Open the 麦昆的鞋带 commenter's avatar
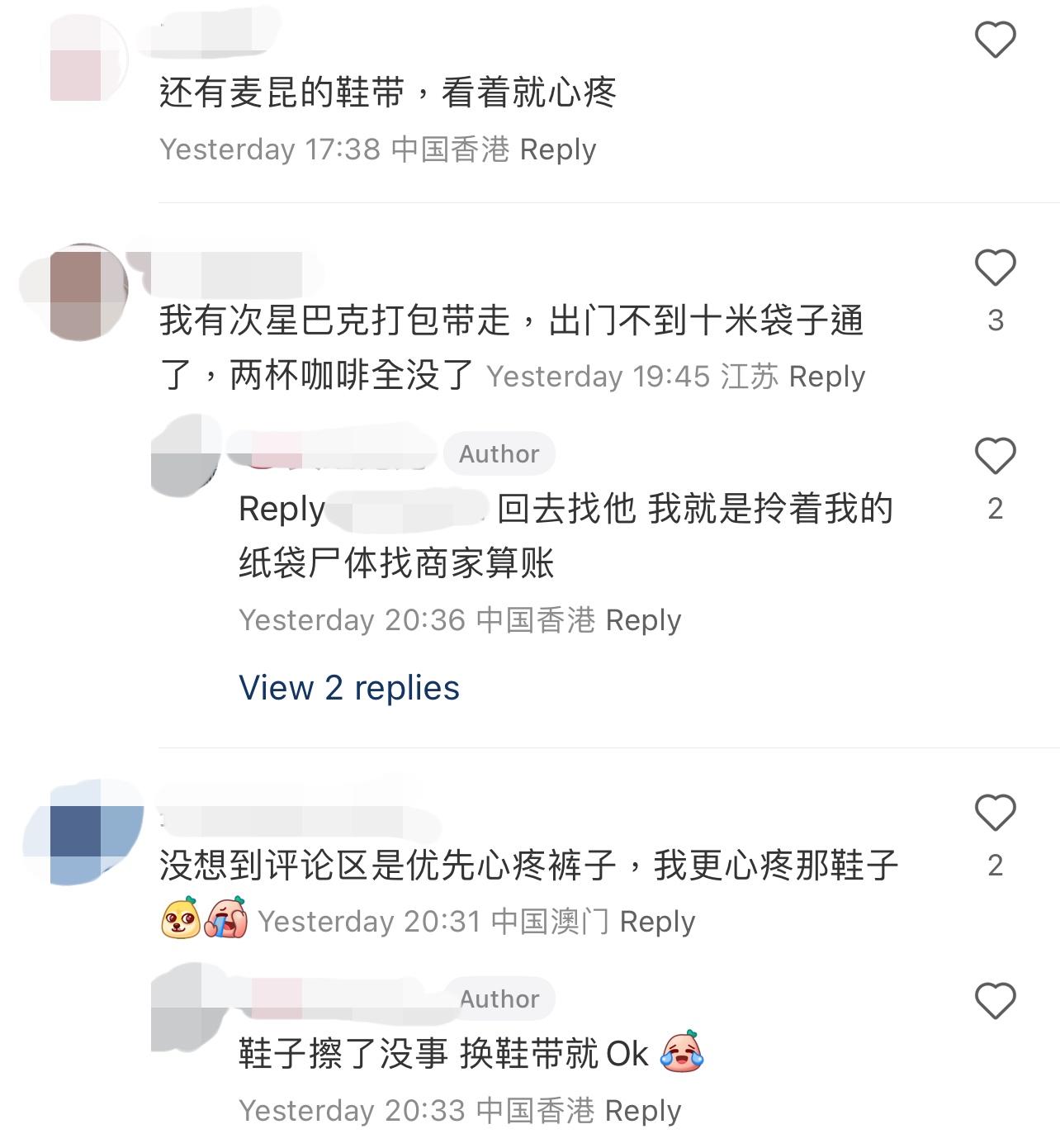The height and width of the screenshot is (1148, 1060). (83, 59)
